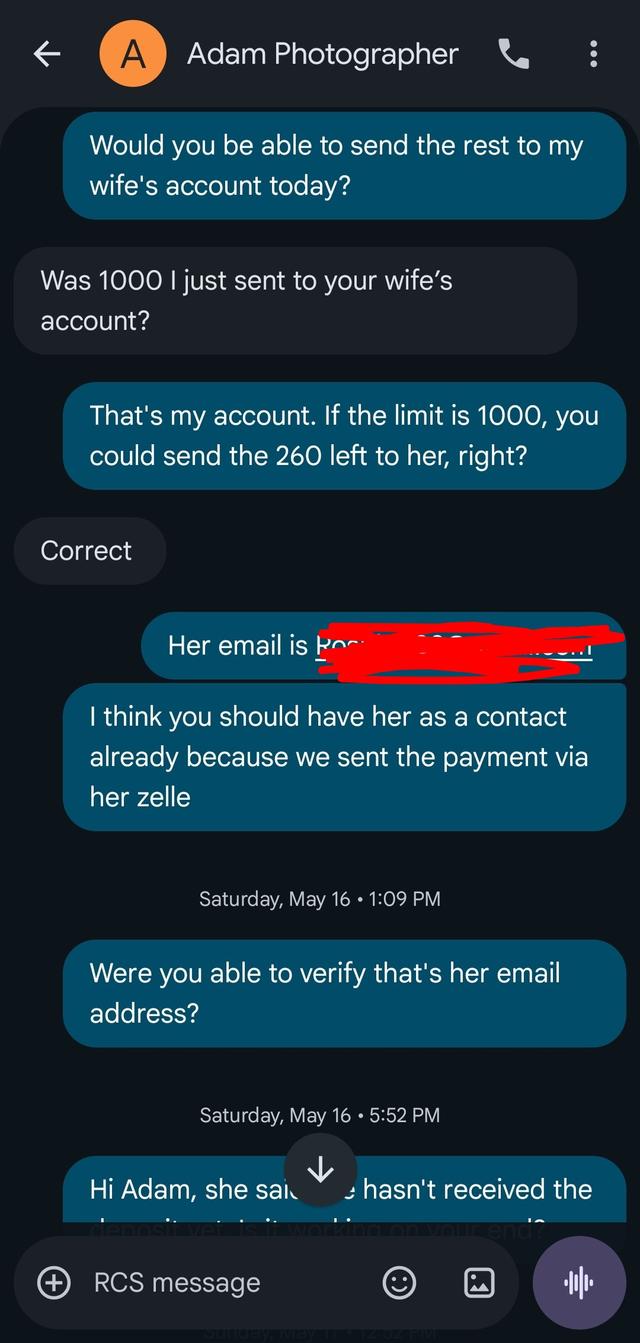Open the overflow menu
Image resolution: width=640 pixels, height=1343 pixels.
coord(593,54)
